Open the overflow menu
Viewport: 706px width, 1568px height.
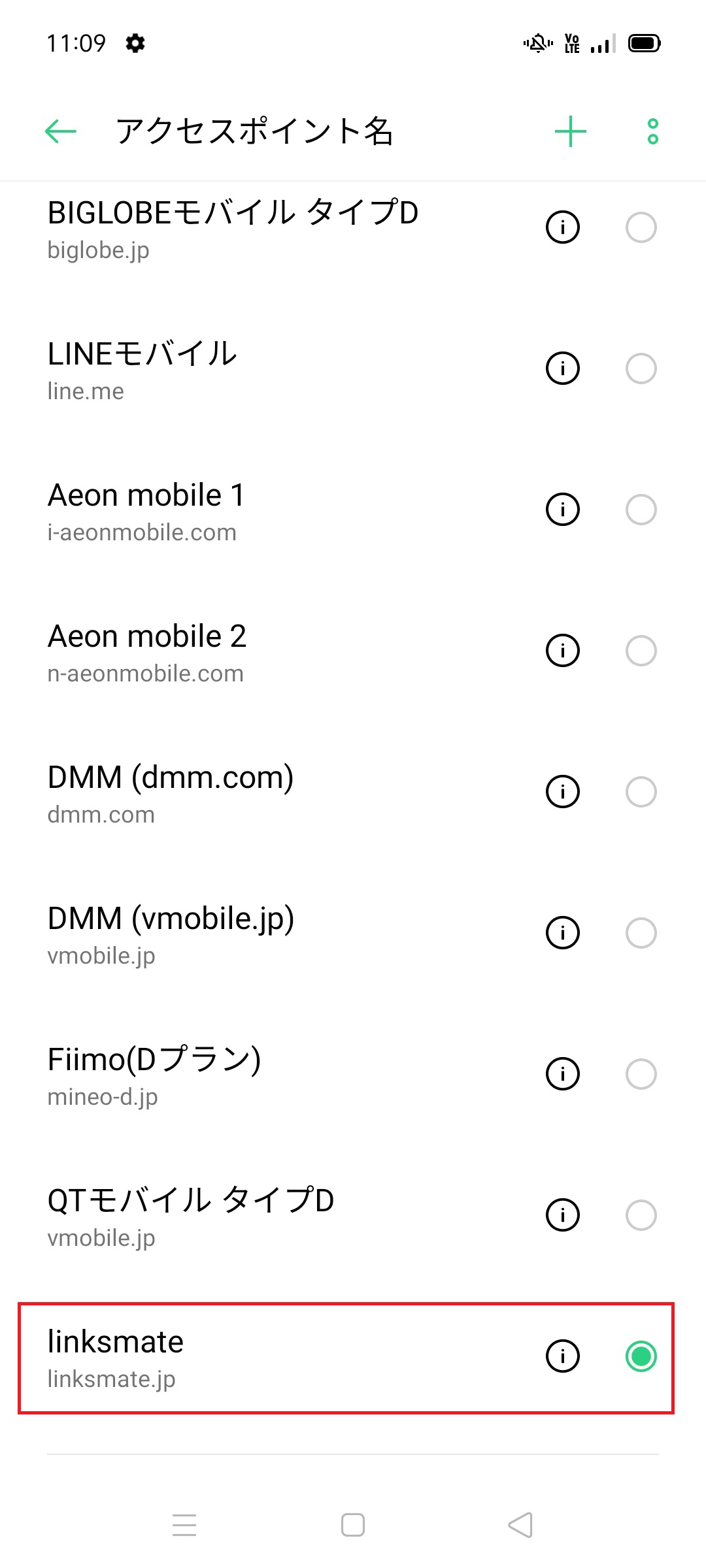click(x=652, y=131)
